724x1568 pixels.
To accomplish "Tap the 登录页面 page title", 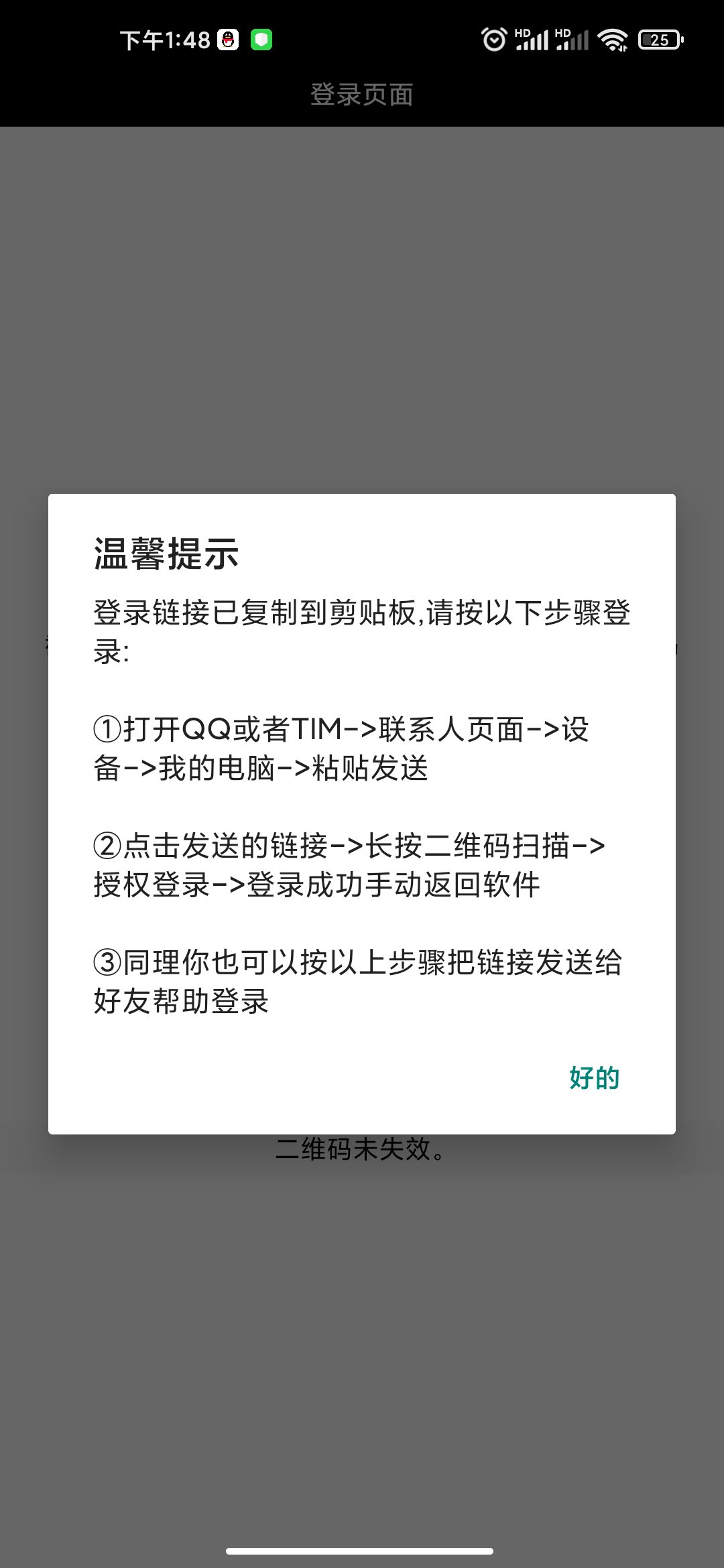I will click(362, 94).
